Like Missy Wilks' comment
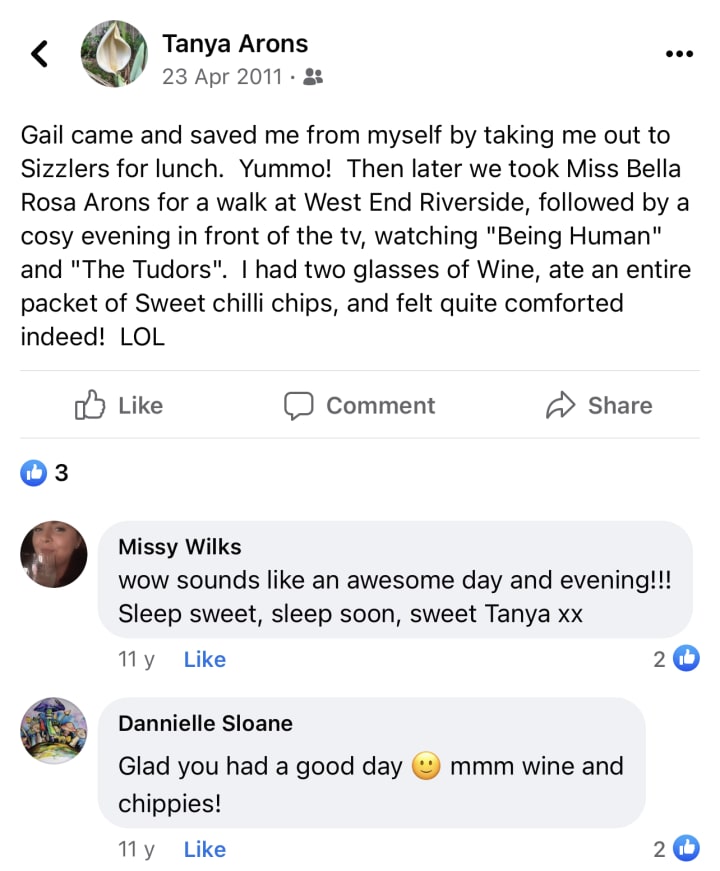Screen dimensions: 720x871 click(x=204, y=659)
